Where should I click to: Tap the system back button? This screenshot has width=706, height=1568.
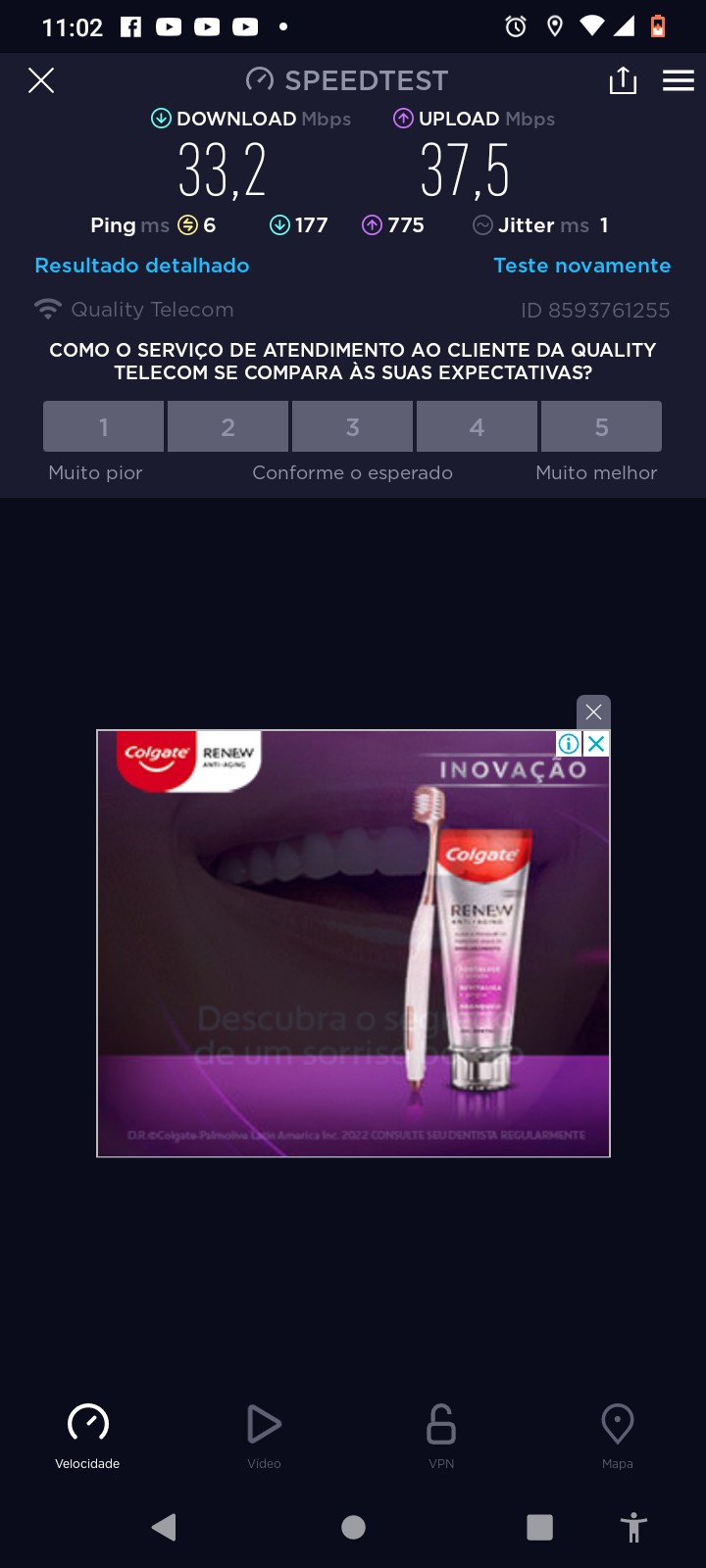pos(164,1527)
